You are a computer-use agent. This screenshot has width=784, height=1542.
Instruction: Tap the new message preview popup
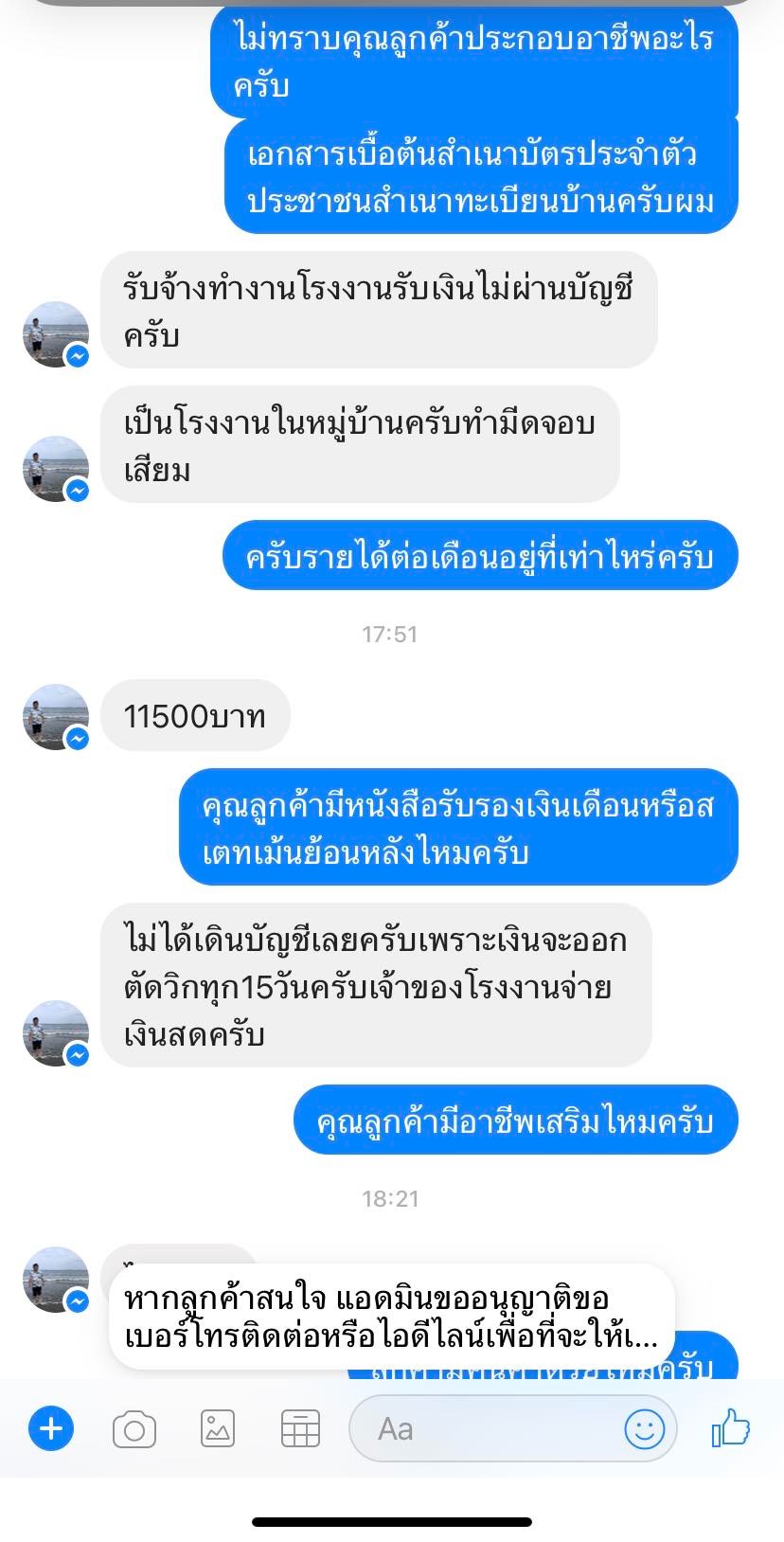(x=391, y=1317)
